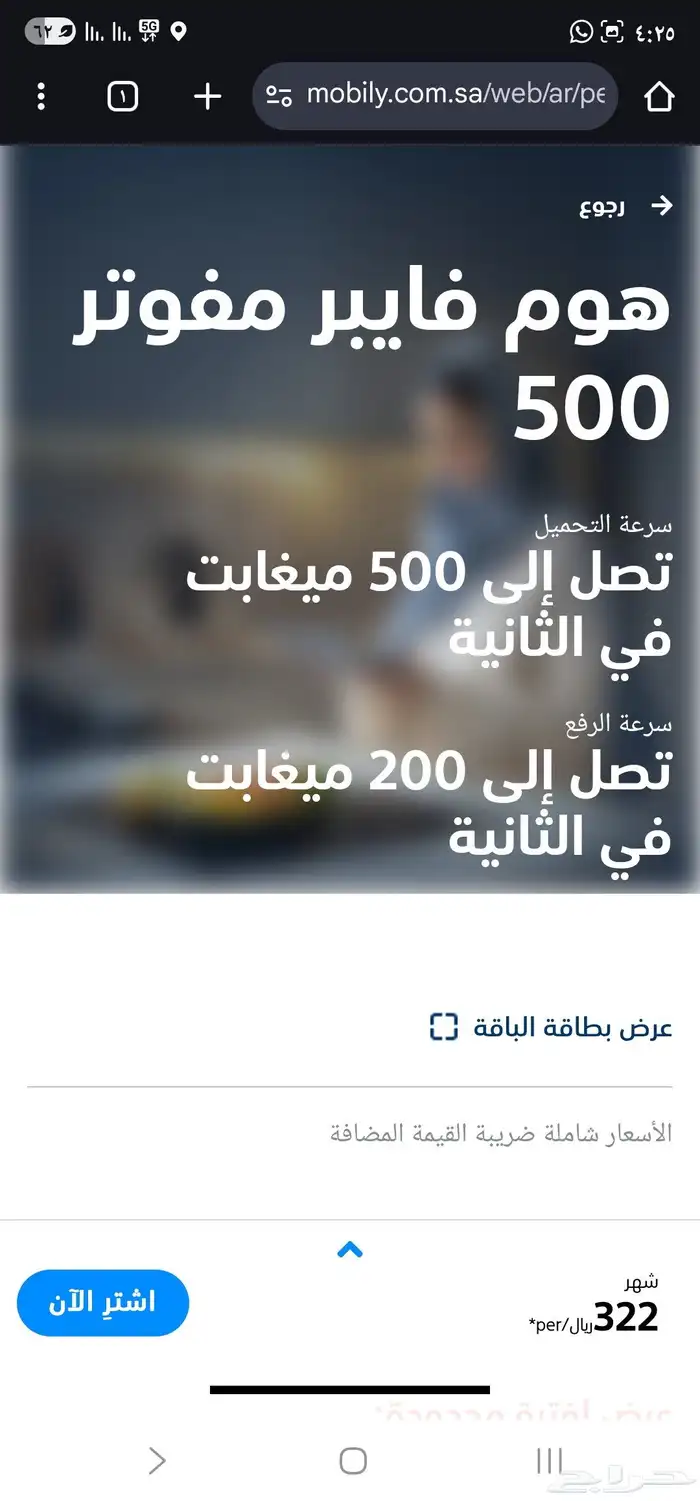Expand the price panel chevron

point(350,1250)
